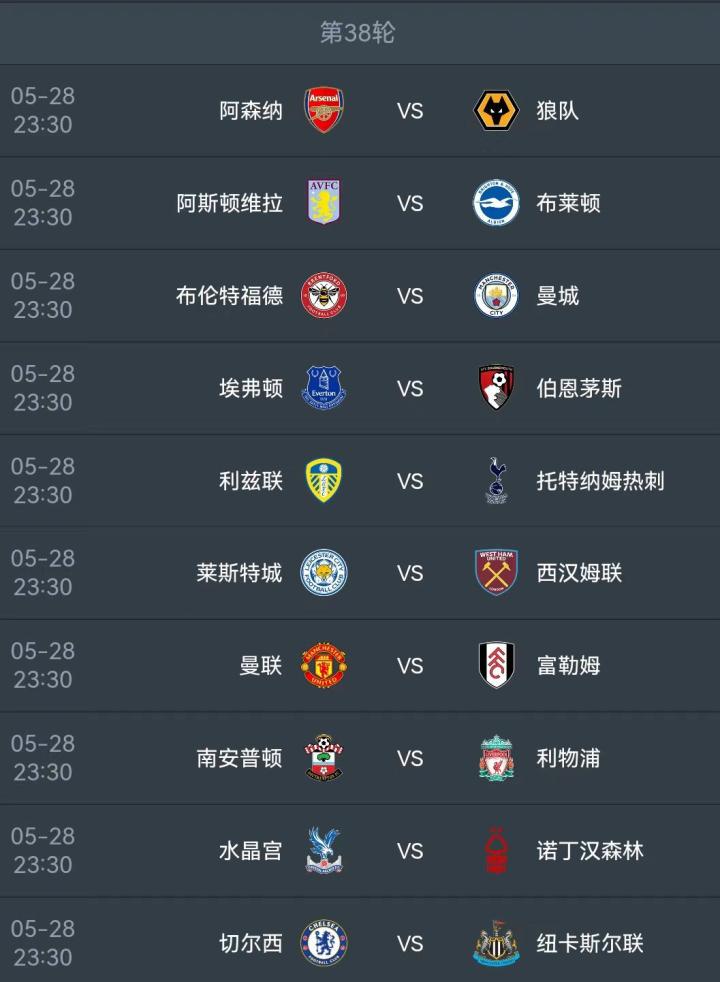Viewport: 720px width, 982px height.
Task: Select Crystal Palace vs Nottingham Forest match
Action: point(410,851)
